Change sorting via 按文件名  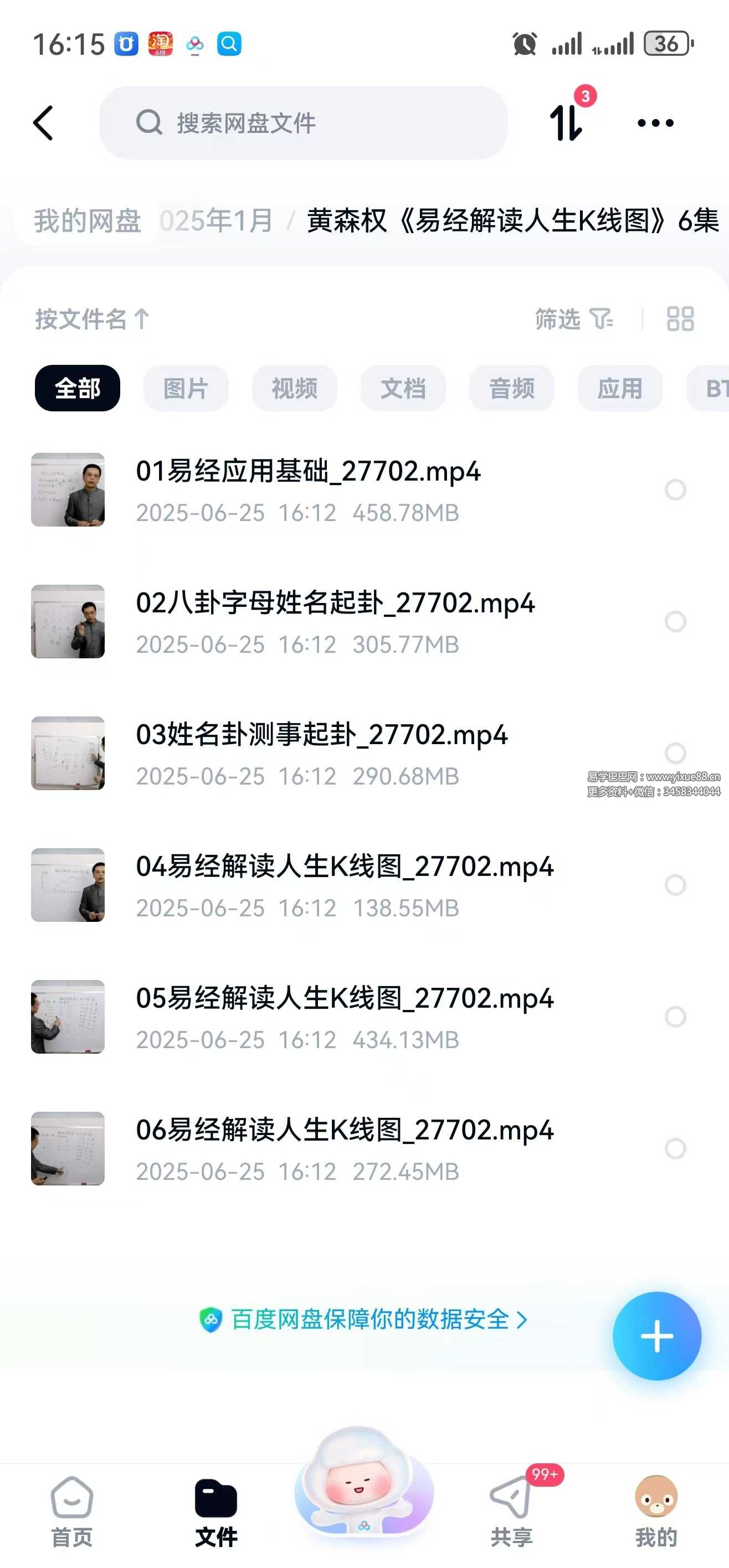click(x=92, y=319)
